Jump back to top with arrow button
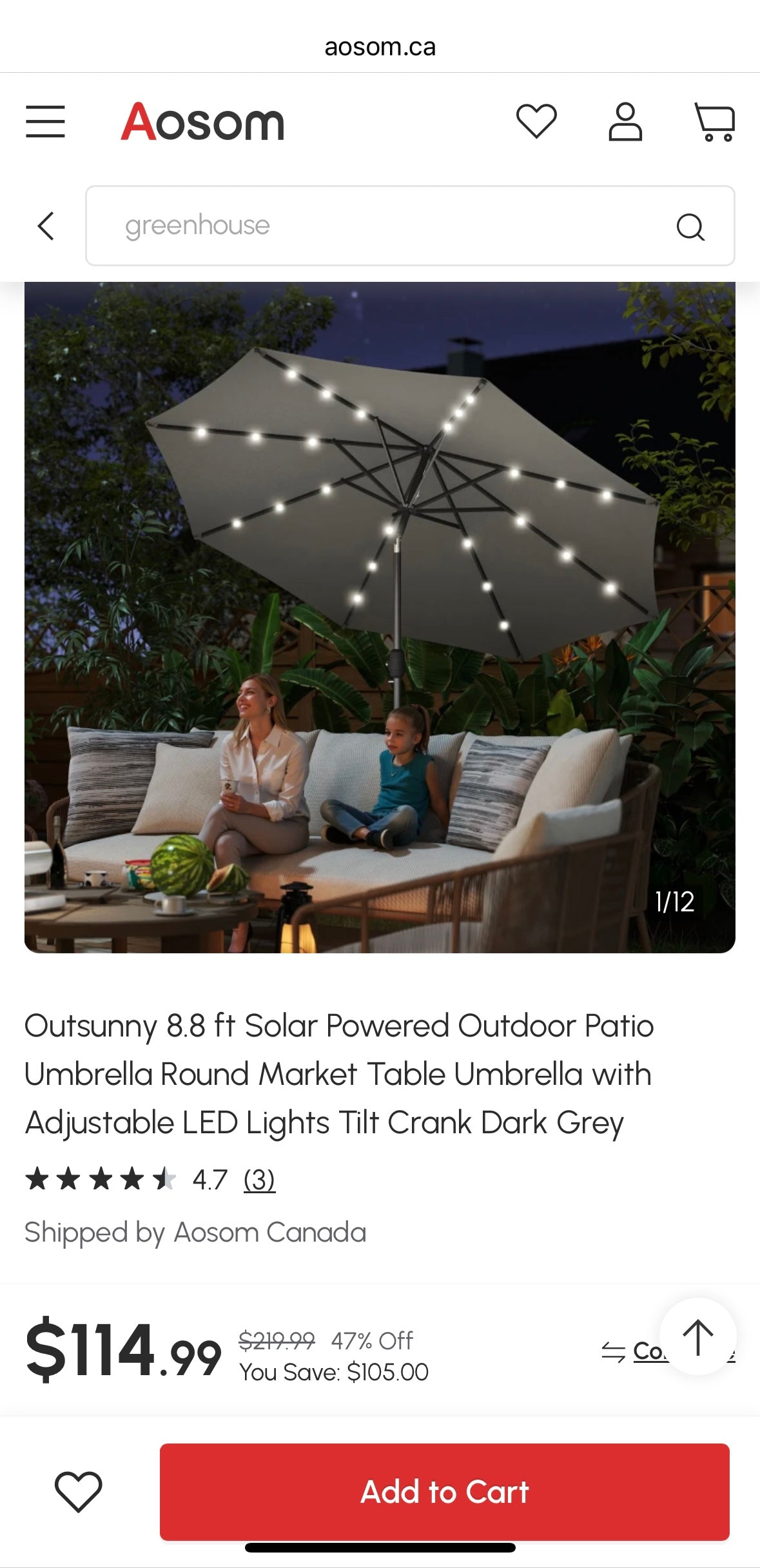Image resolution: width=760 pixels, height=1568 pixels. (697, 1336)
